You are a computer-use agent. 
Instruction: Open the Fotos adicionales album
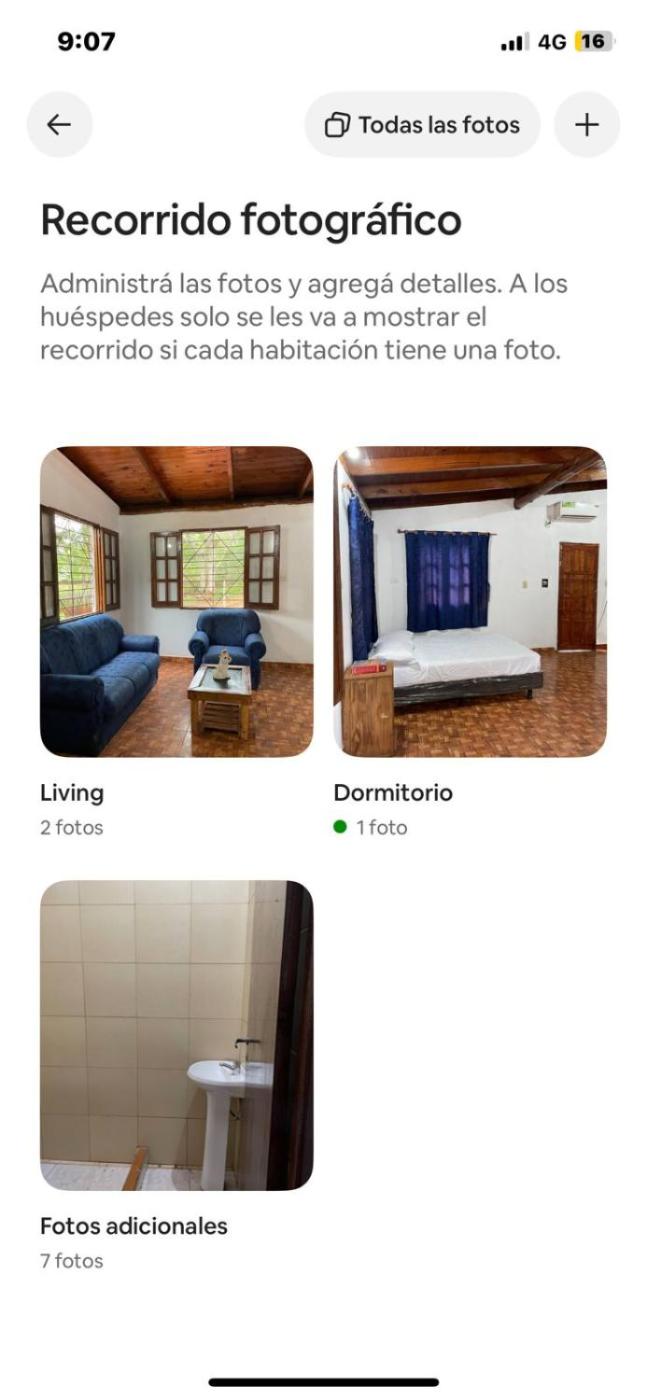(176, 1035)
